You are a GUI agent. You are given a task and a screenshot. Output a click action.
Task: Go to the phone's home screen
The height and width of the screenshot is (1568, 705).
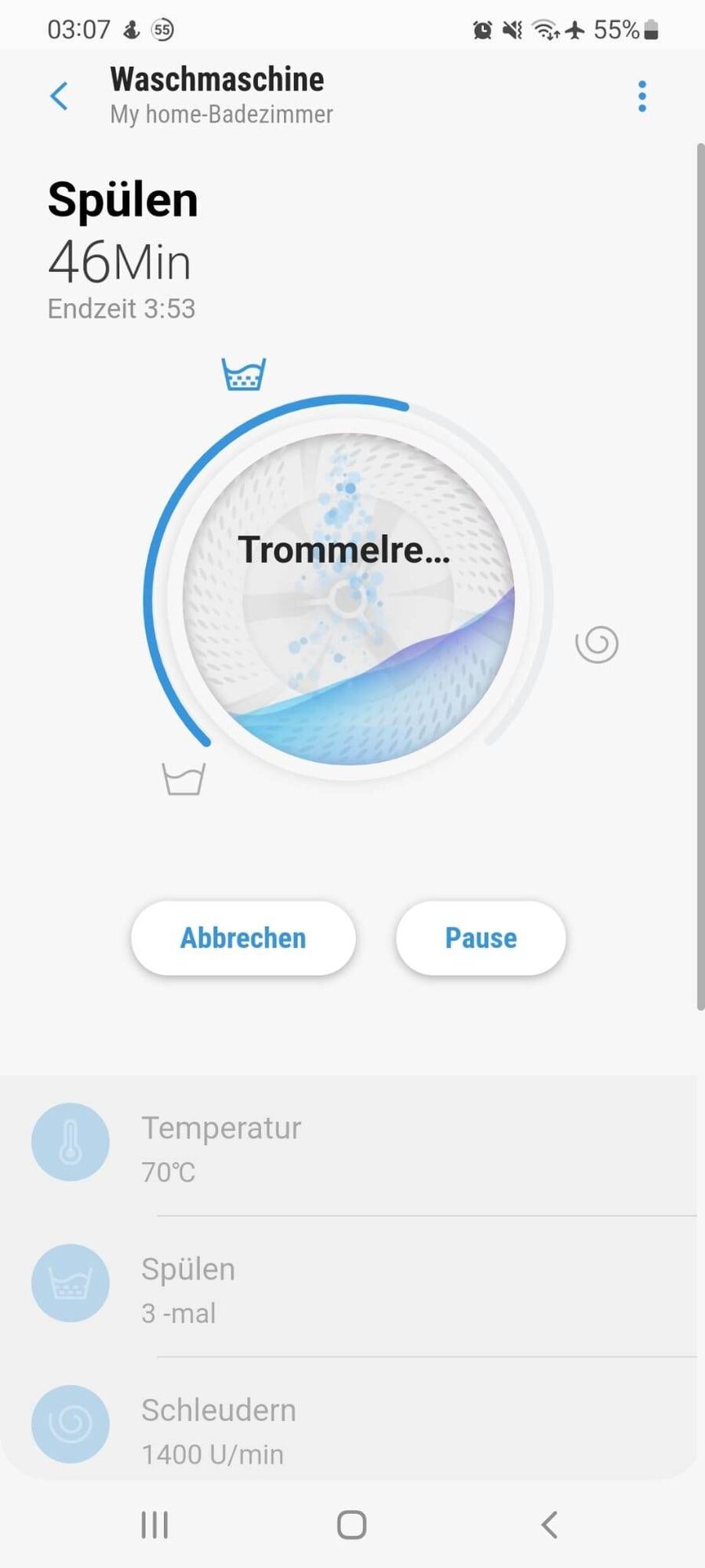tap(351, 1525)
